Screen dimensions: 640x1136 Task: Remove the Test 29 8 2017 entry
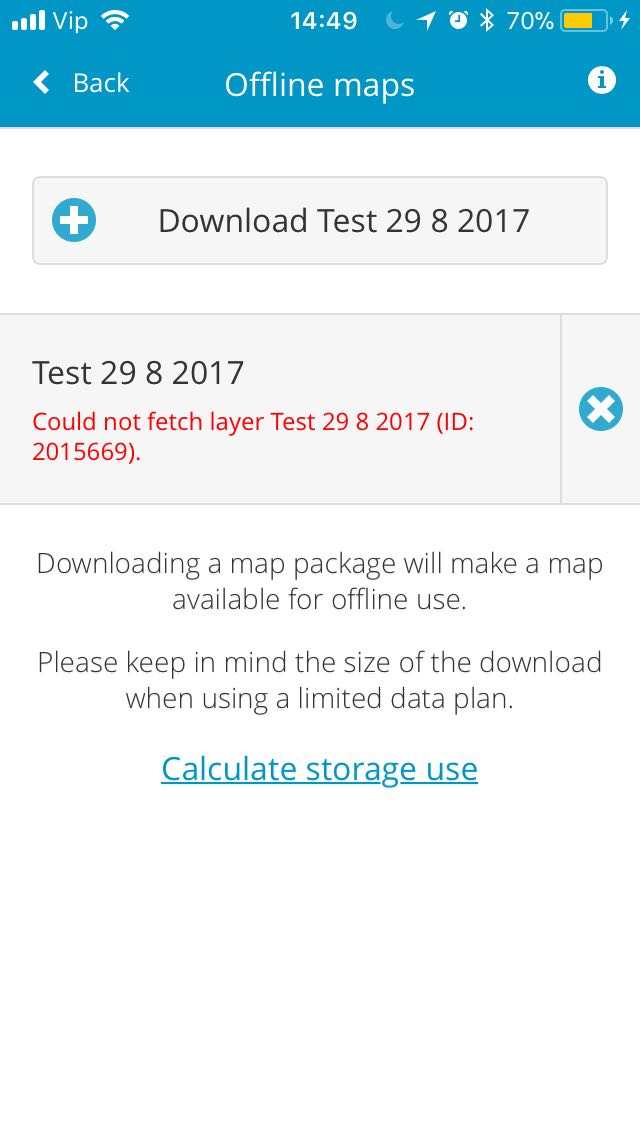click(600, 409)
